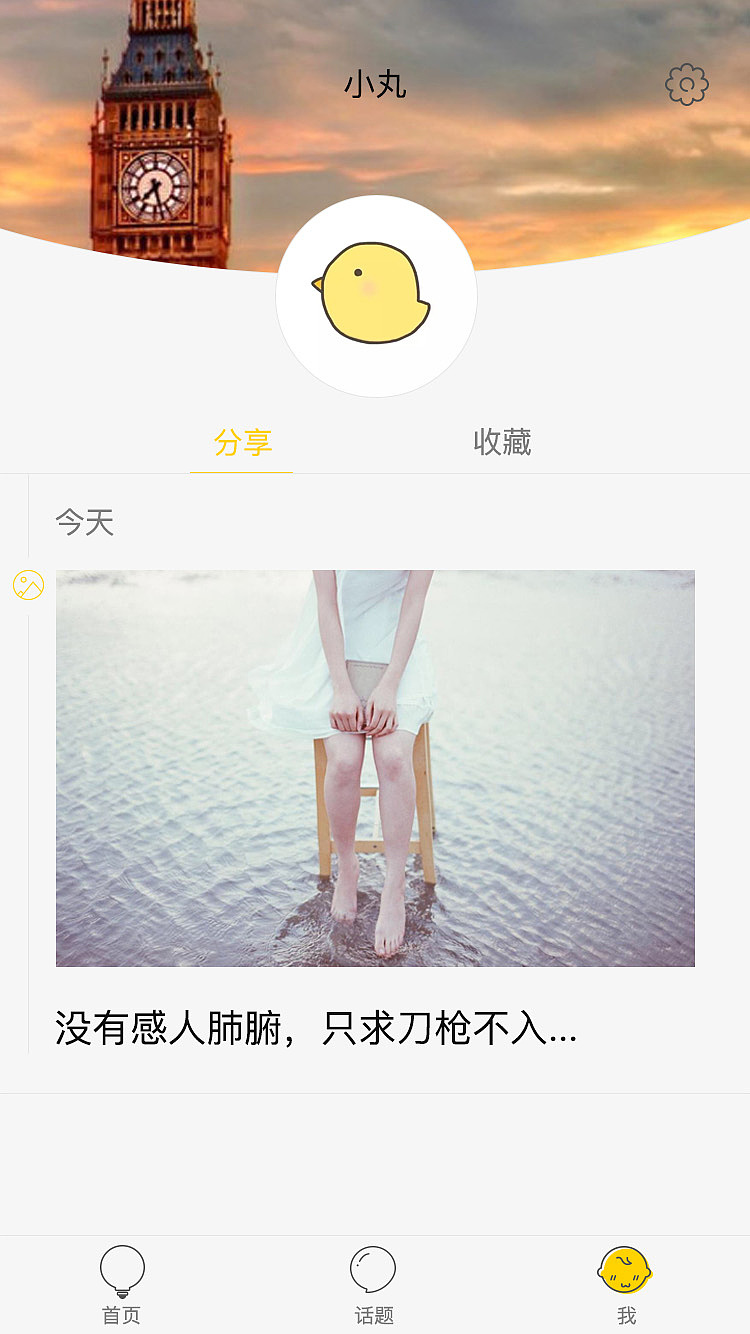The image size is (750, 1334).
Task: Tap the 今天 date heading
Action: pyautogui.click(x=86, y=521)
